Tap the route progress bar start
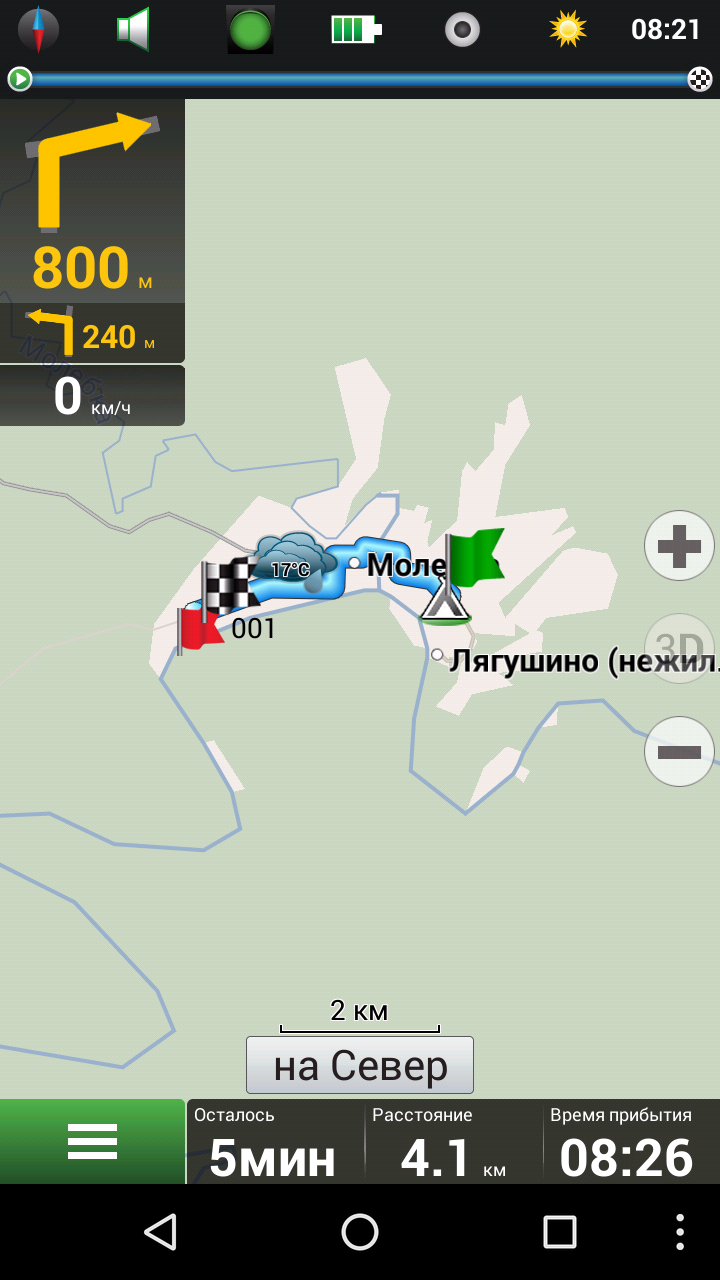Image resolution: width=720 pixels, height=1280 pixels. click(x=20, y=79)
